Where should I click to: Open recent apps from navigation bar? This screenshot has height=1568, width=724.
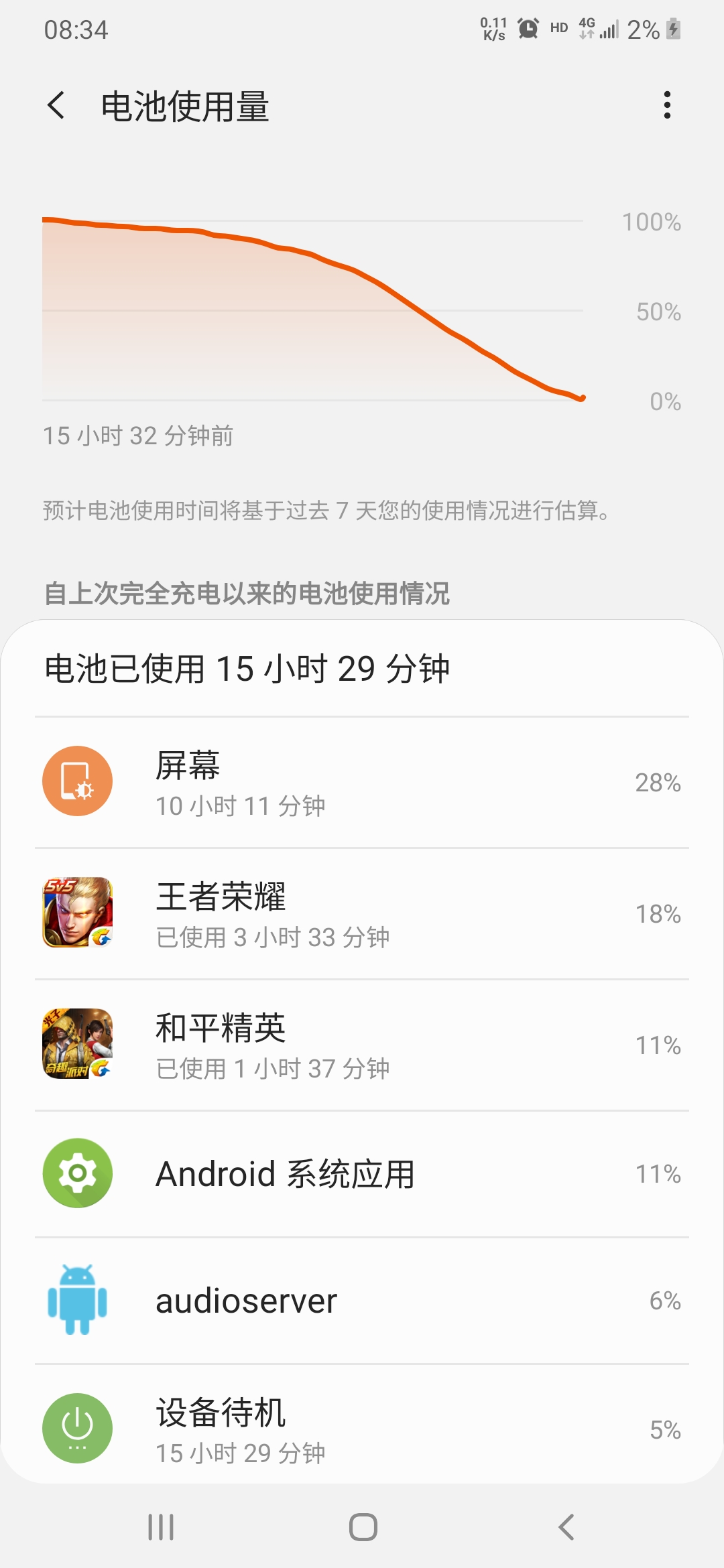point(161,1527)
